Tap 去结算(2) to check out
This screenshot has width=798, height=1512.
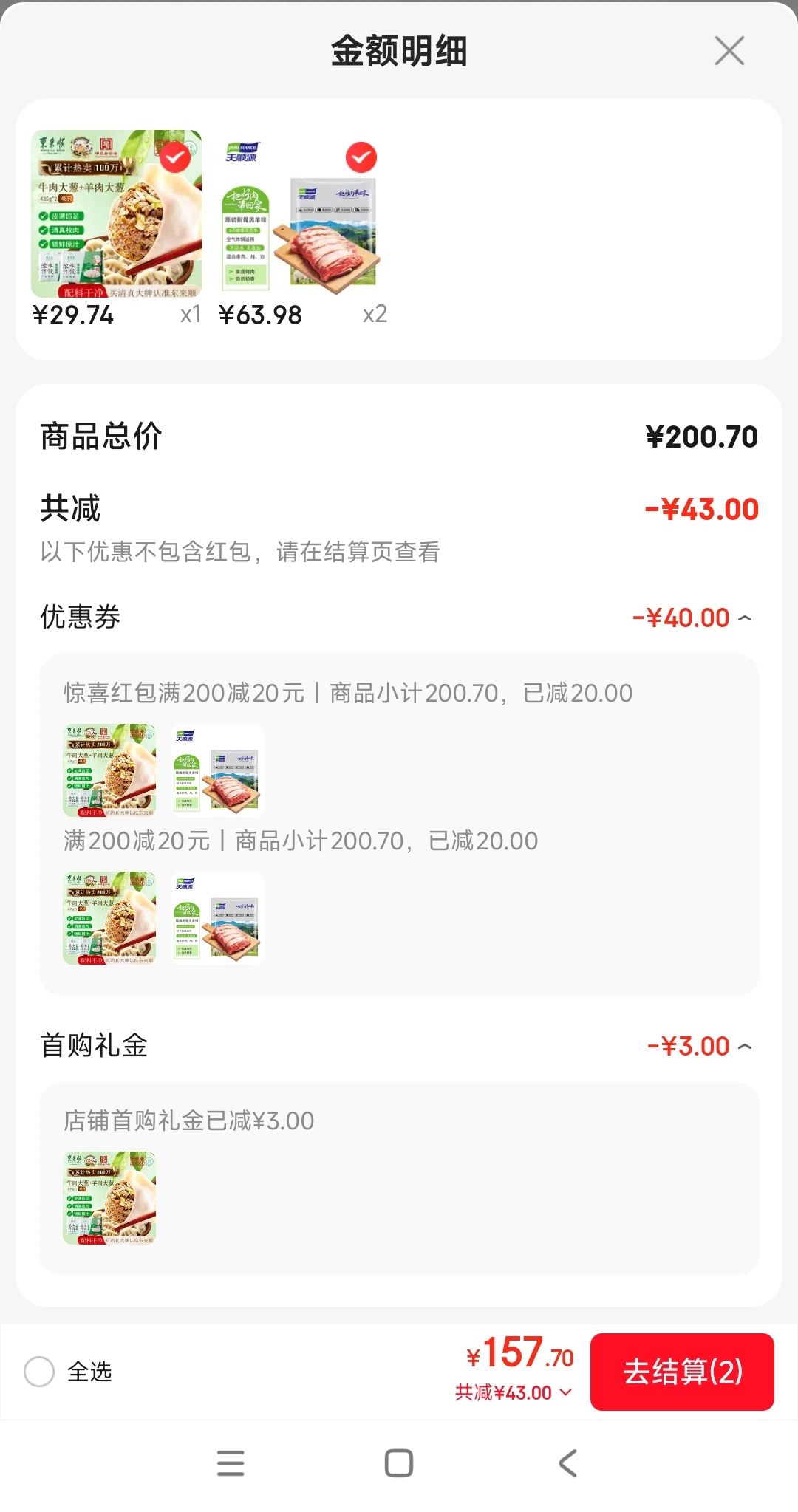pos(682,1372)
